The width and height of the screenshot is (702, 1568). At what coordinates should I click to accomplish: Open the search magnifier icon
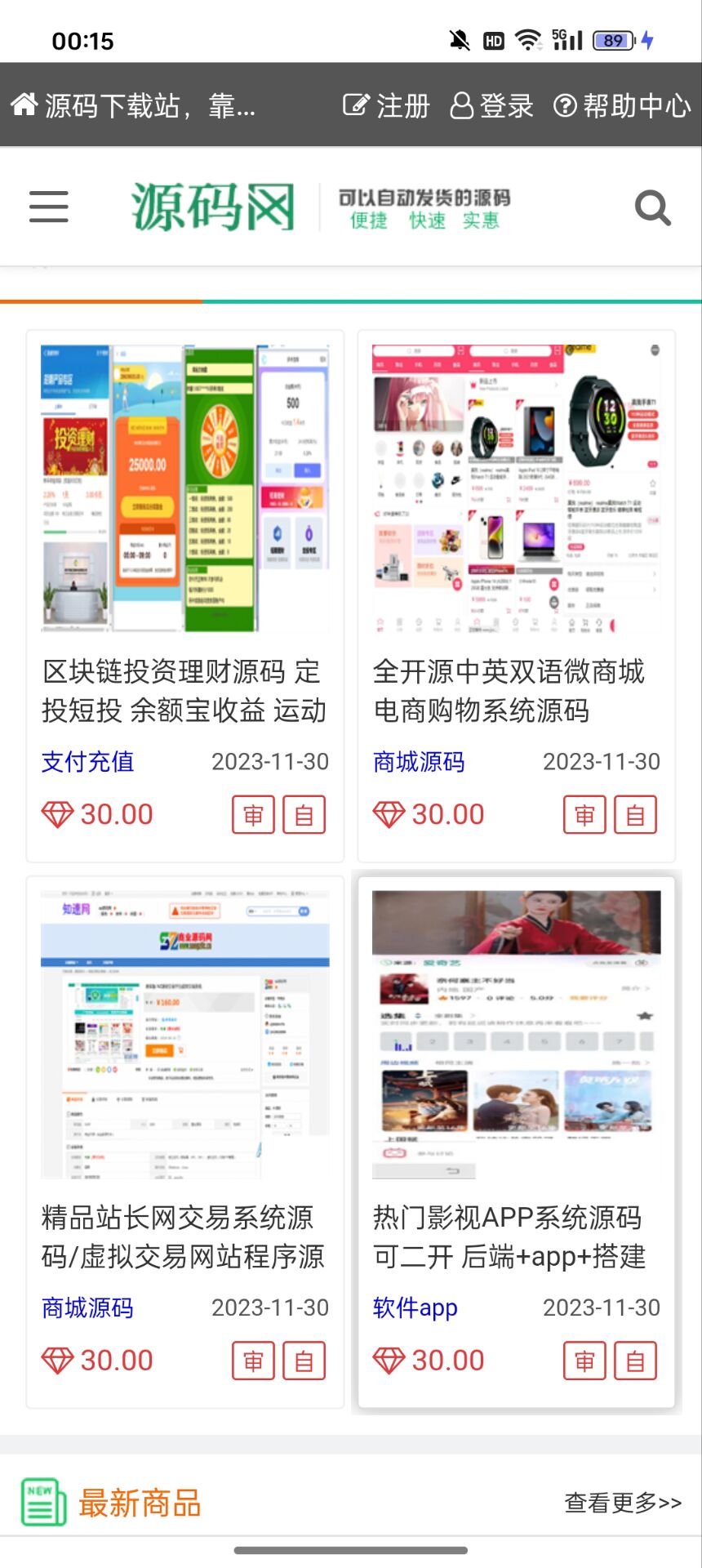pyautogui.click(x=652, y=207)
